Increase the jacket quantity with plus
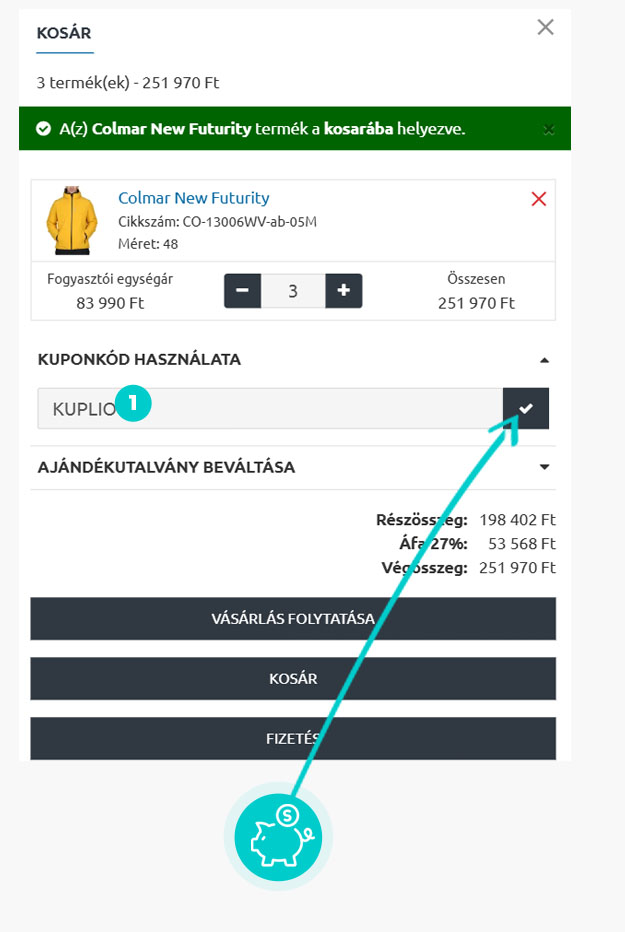Viewport: 625px width, 932px height. (x=343, y=291)
